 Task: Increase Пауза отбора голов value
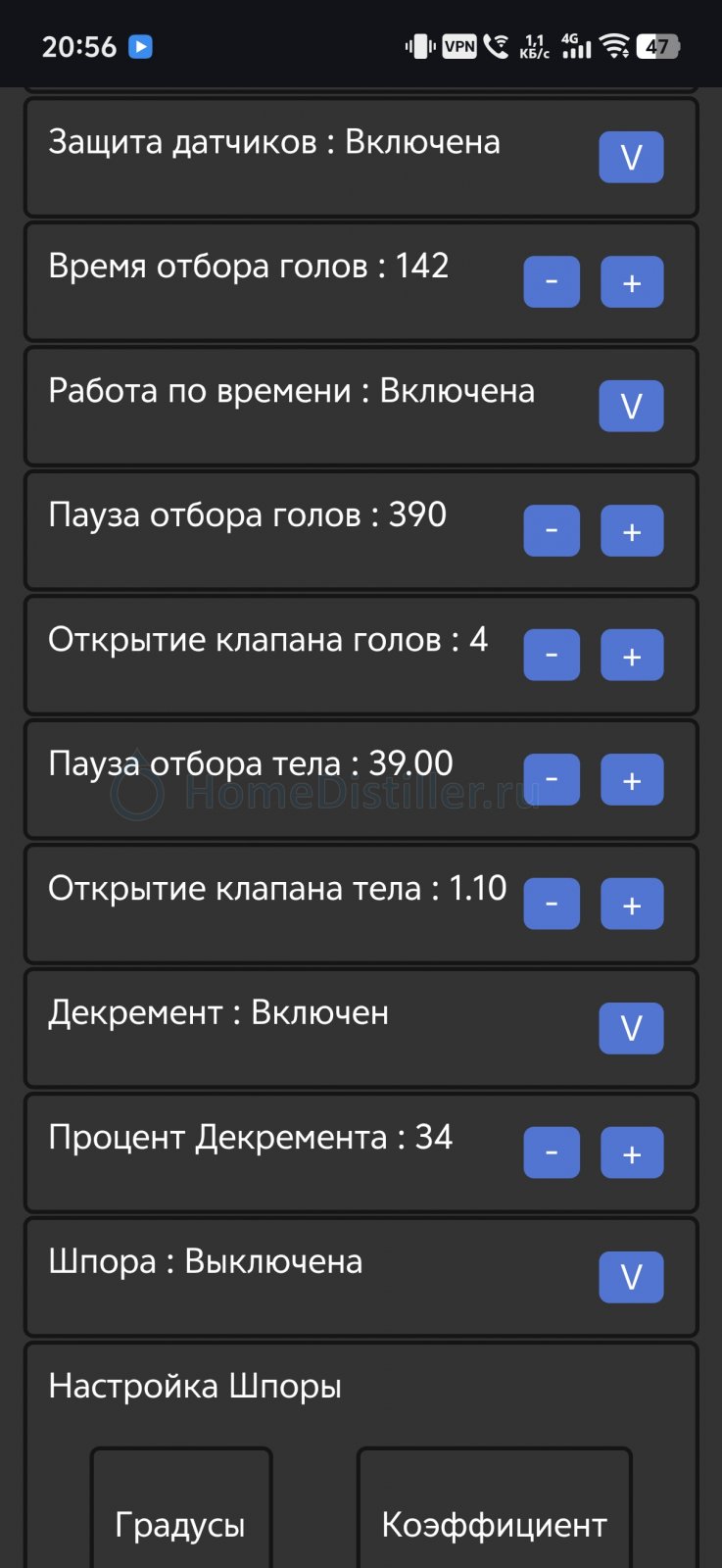(x=631, y=531)
